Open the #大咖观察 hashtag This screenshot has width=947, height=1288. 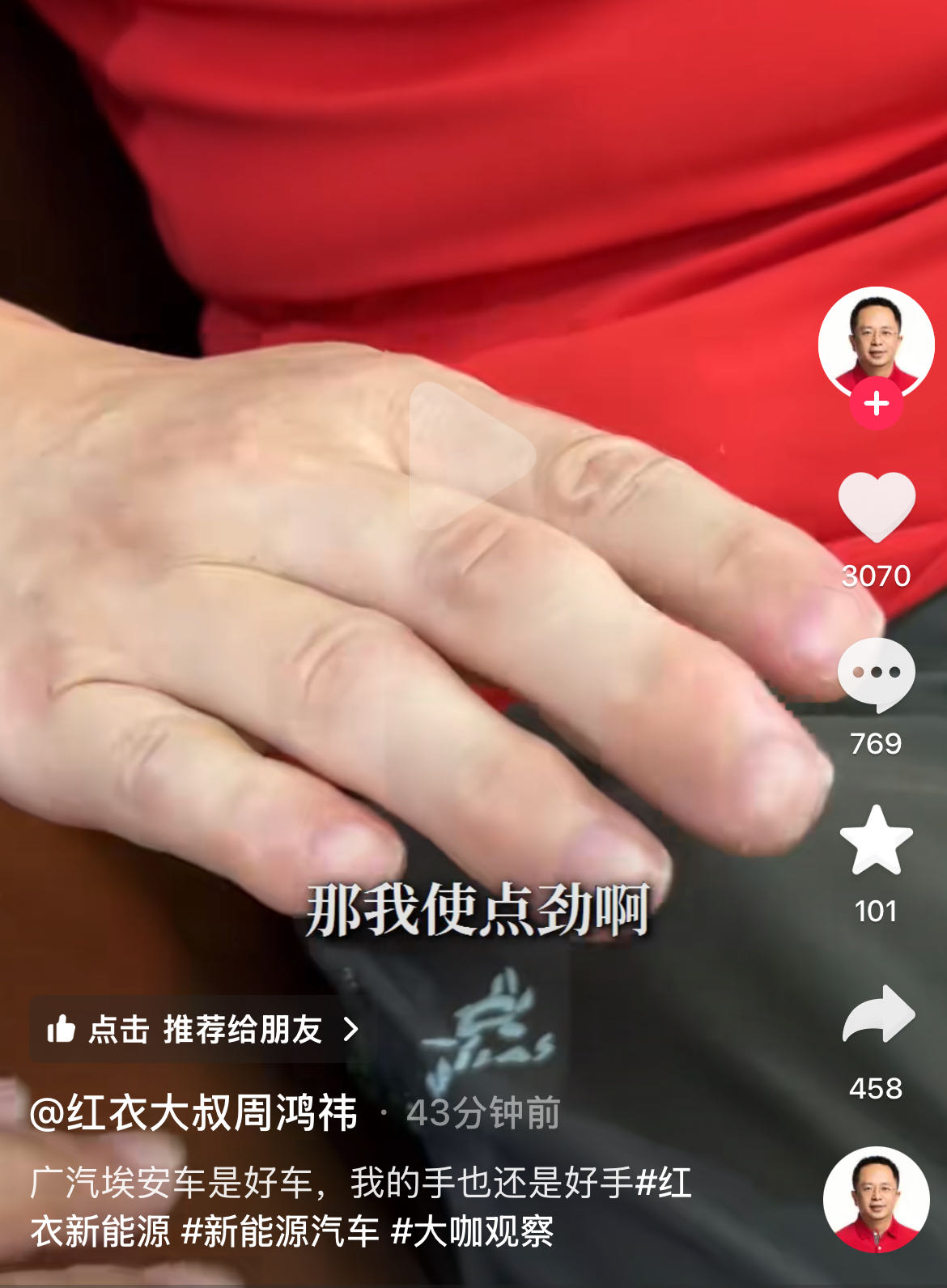coord(472,1231)
